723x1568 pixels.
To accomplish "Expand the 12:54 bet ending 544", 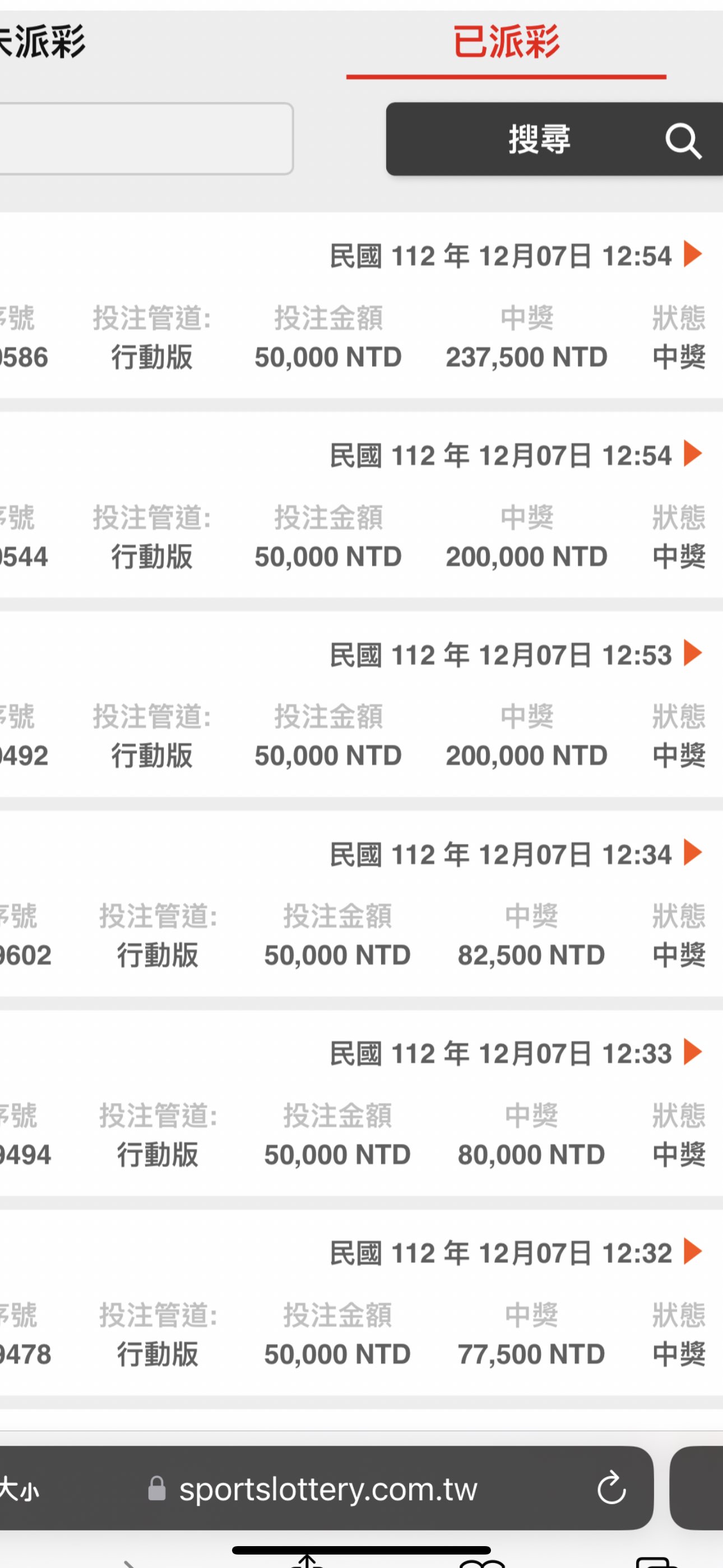I will tap(693, 454).
